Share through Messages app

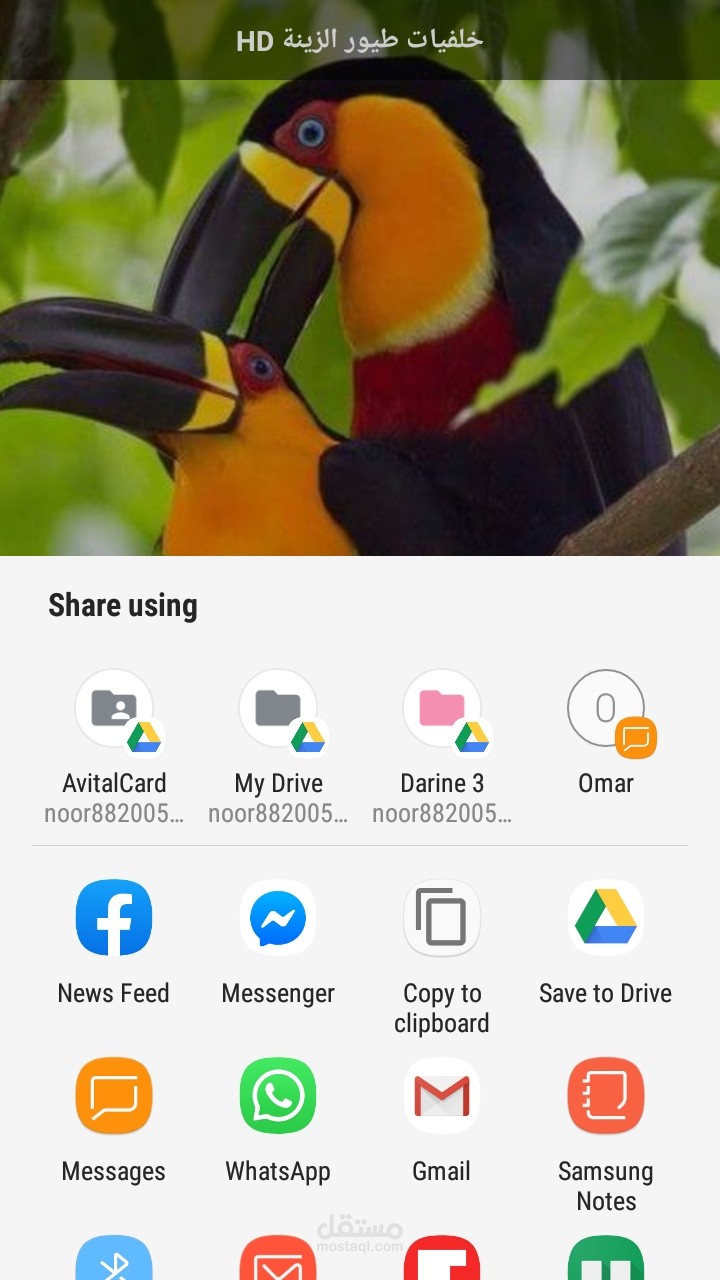coord(114,1096)
